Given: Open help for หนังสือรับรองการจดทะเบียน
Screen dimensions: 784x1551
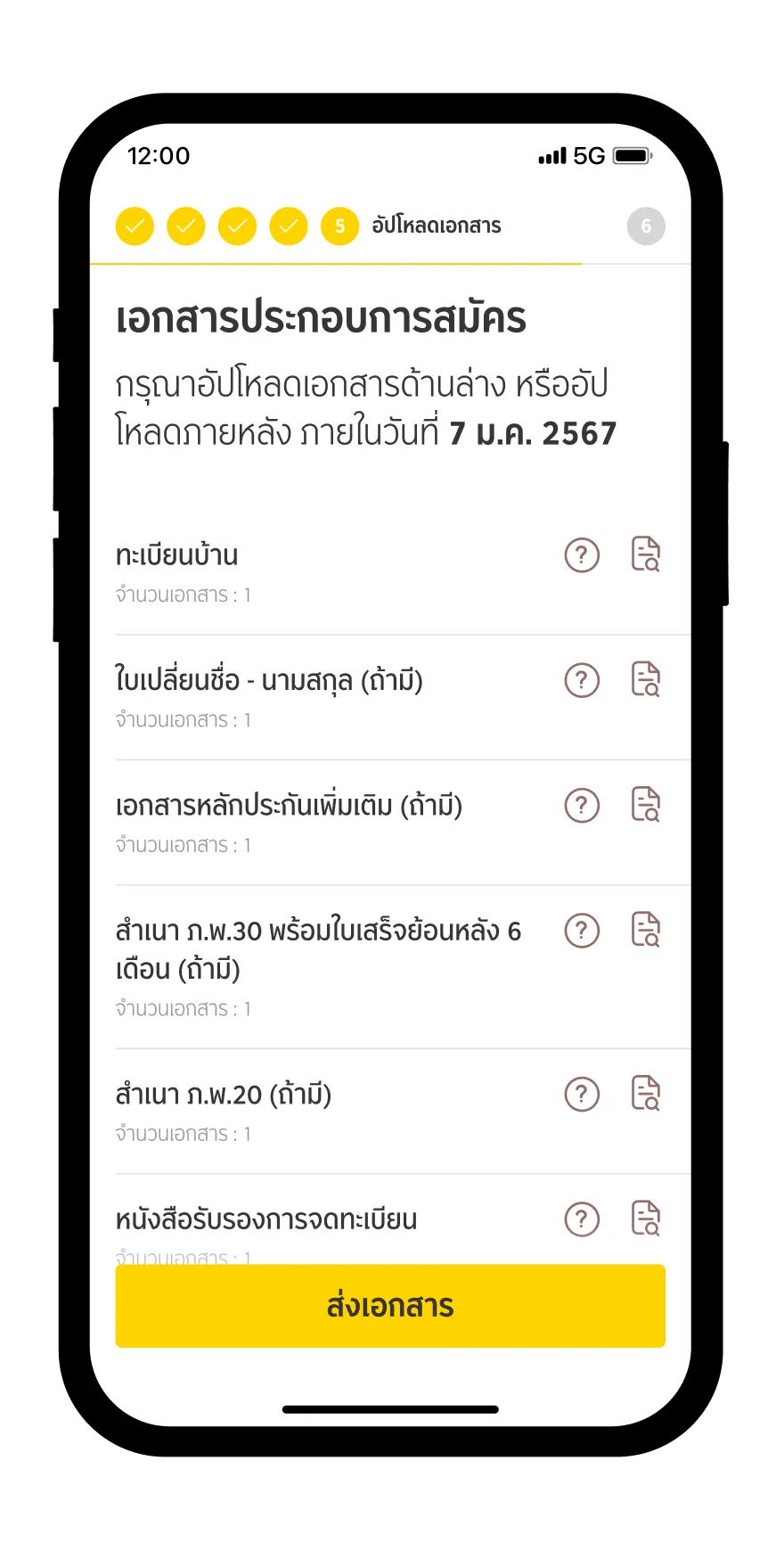Looking at the screenshot, I should (582, 1219).
